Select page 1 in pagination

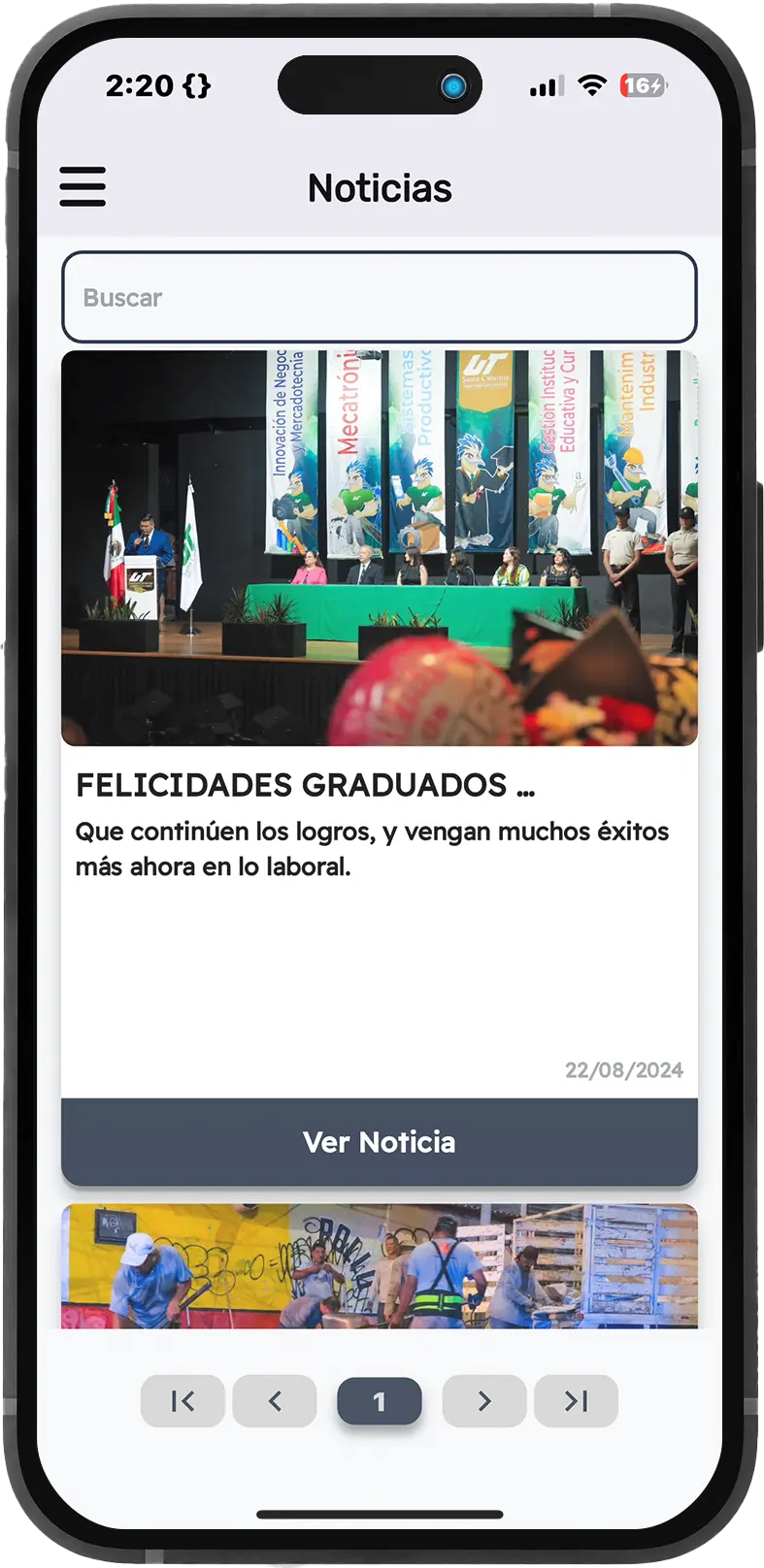pos(380,1402)
